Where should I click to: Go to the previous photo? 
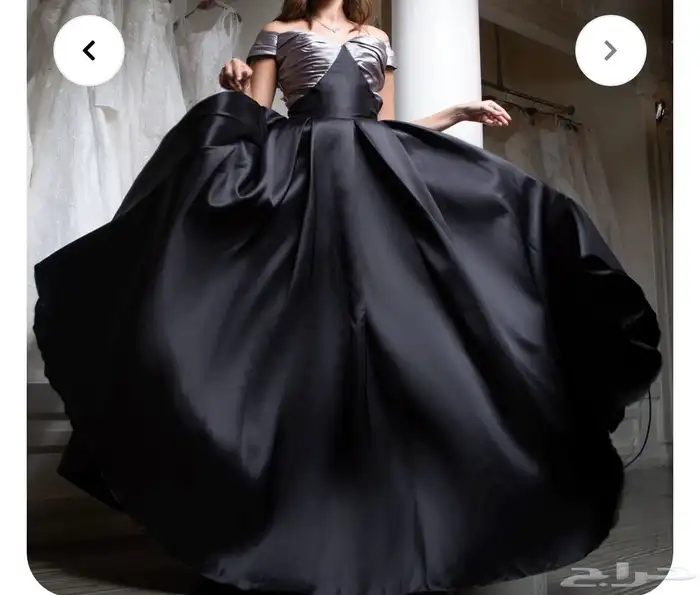[x=89, y=51]
